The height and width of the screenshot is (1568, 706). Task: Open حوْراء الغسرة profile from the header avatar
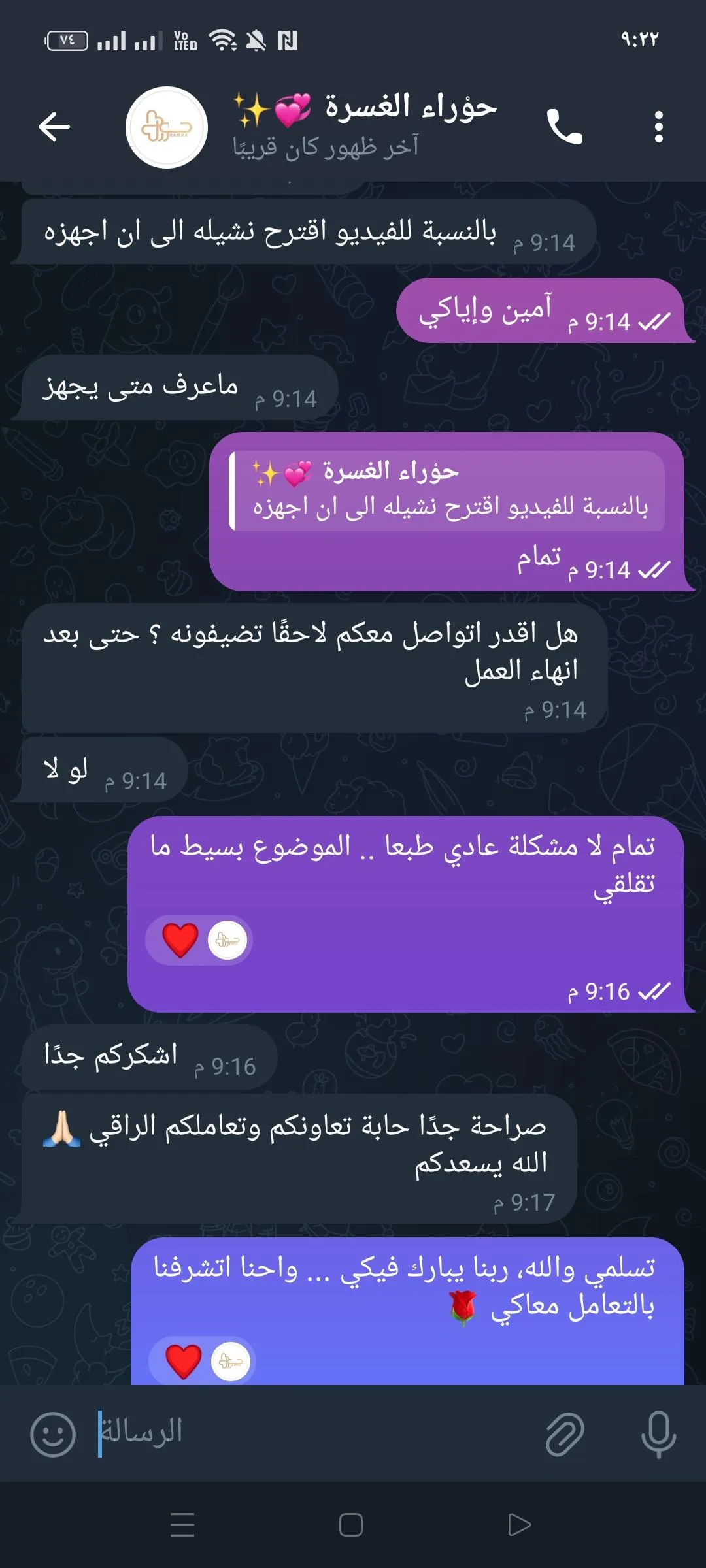tap(167, 127)
